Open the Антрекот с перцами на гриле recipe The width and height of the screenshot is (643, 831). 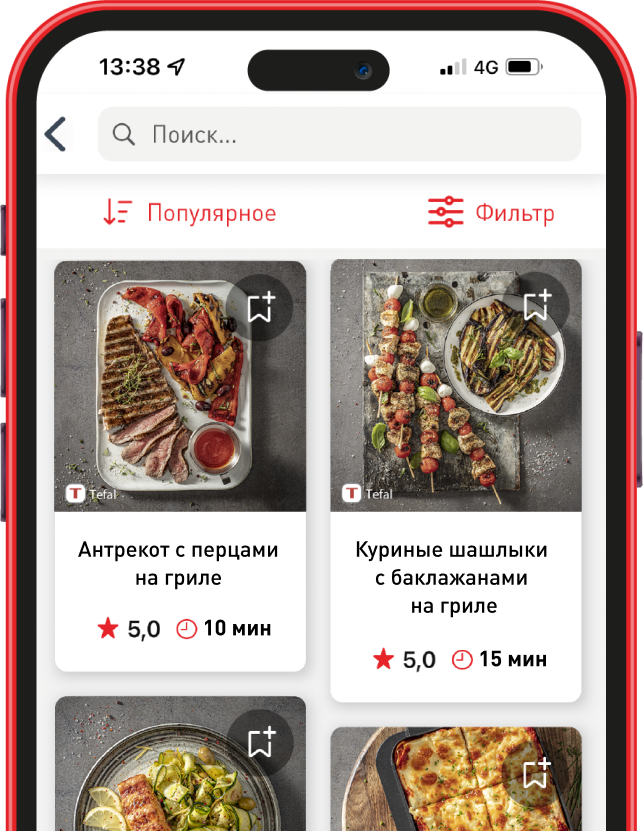(x=180, y=564)
